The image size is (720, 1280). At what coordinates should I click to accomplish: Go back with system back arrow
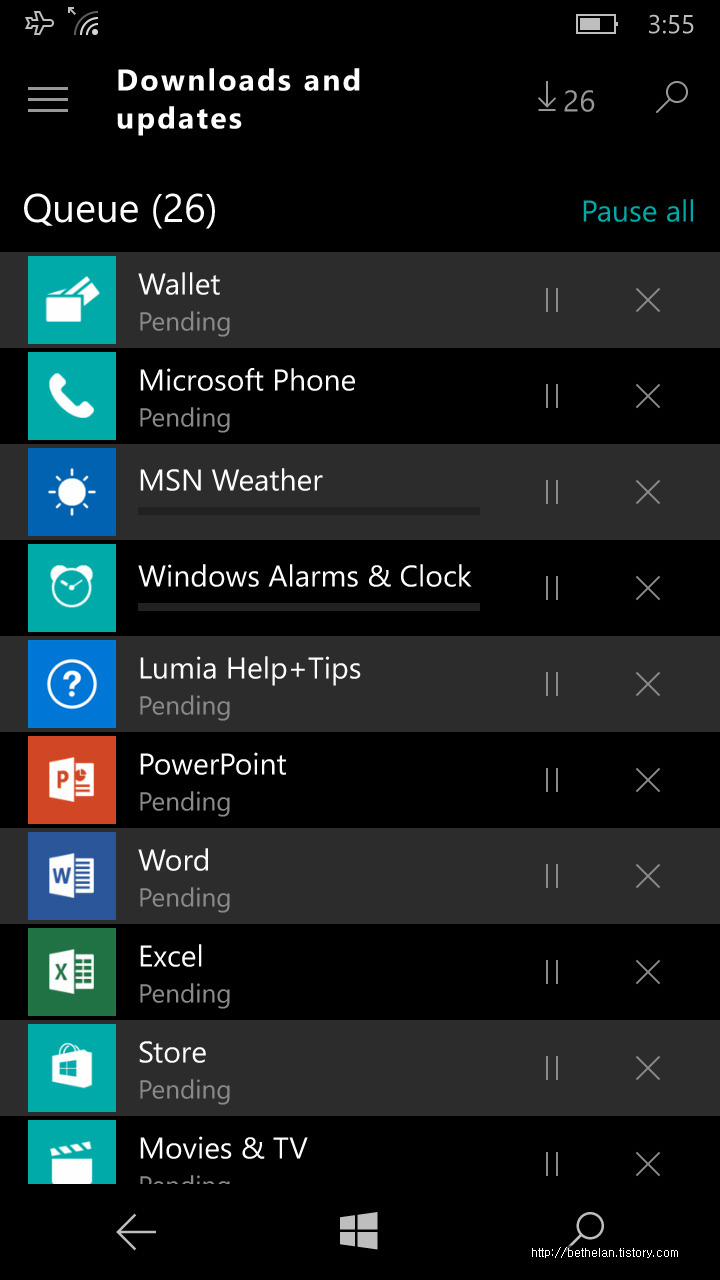coord(136,1232)
